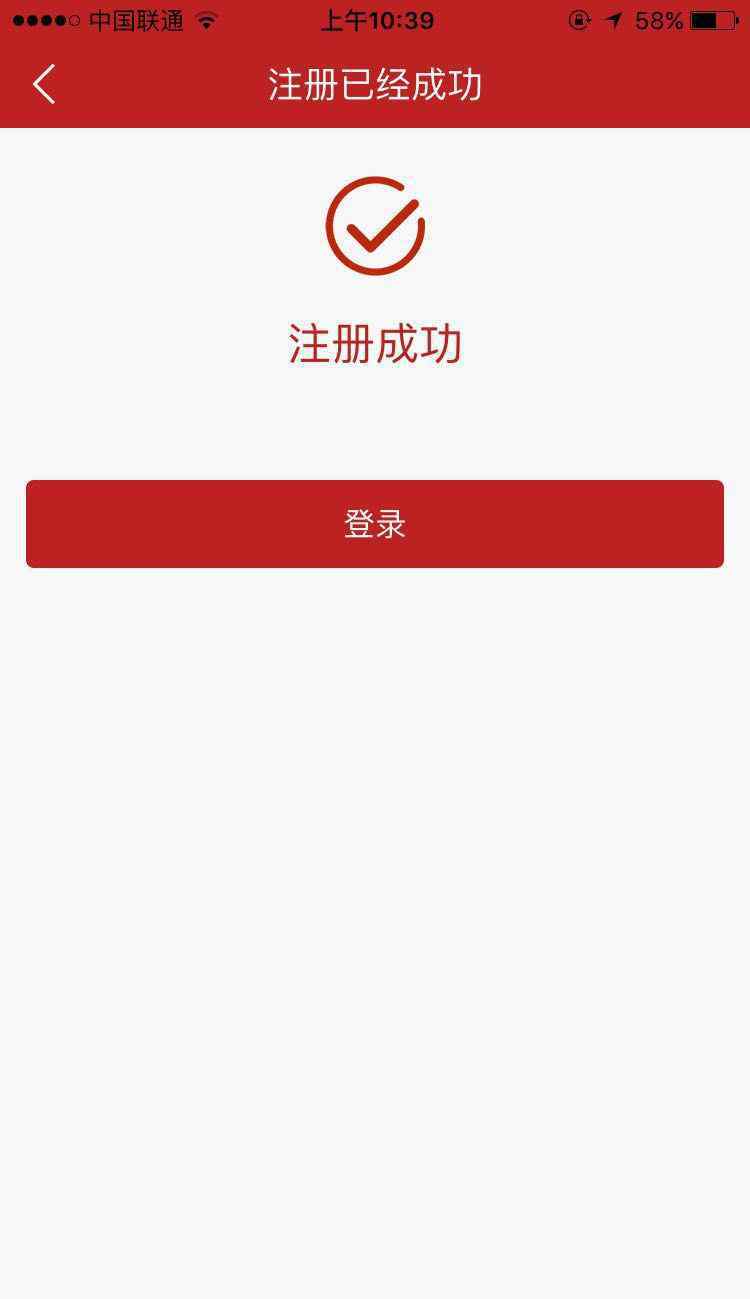Go back using the header arrow
This screenshot has width=750, height=1299.
click(x=44, y=84)
